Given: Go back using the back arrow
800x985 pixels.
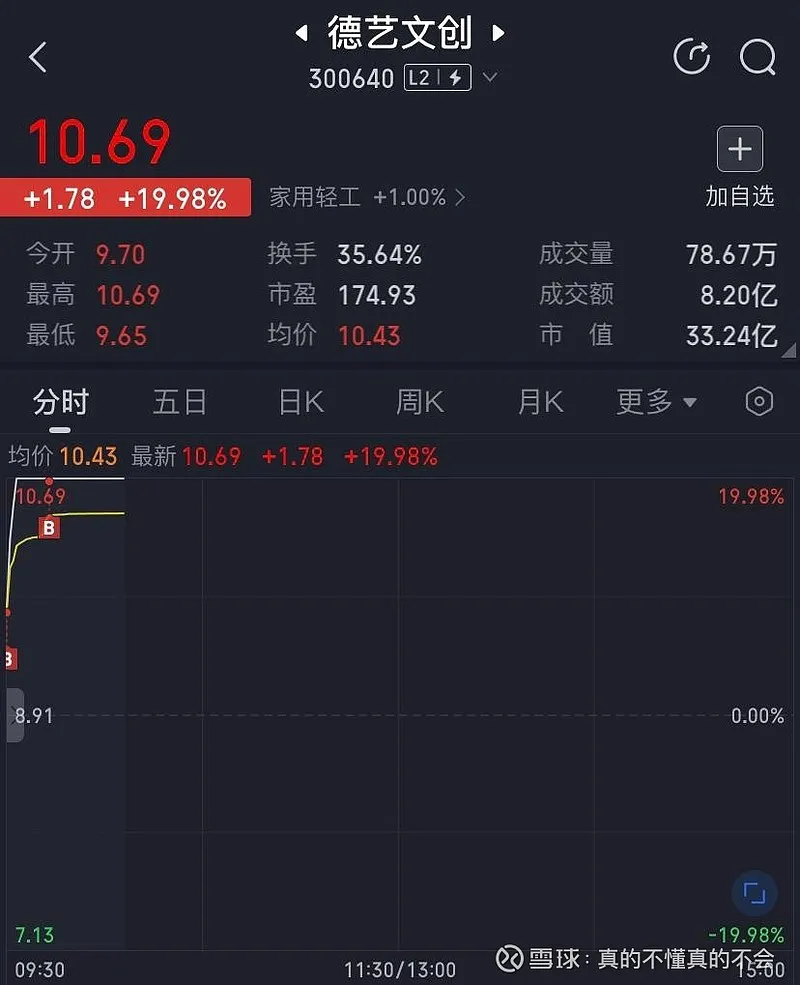Looking at the screenshot, I should point(38,57).
